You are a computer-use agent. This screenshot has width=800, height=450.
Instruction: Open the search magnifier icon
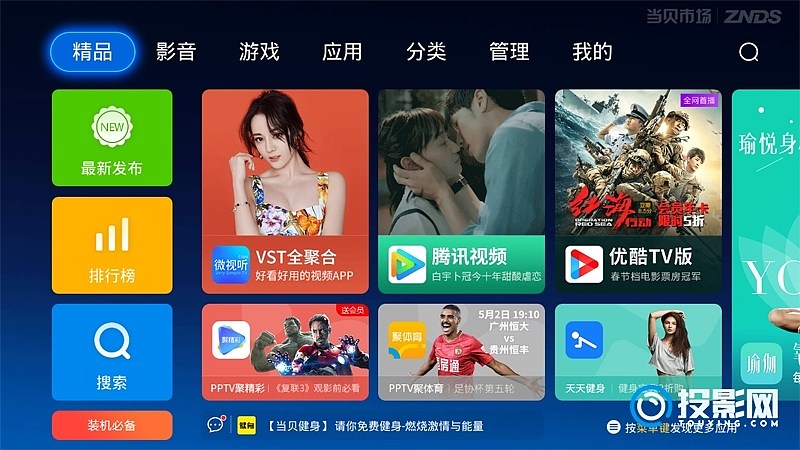(748, 52)
